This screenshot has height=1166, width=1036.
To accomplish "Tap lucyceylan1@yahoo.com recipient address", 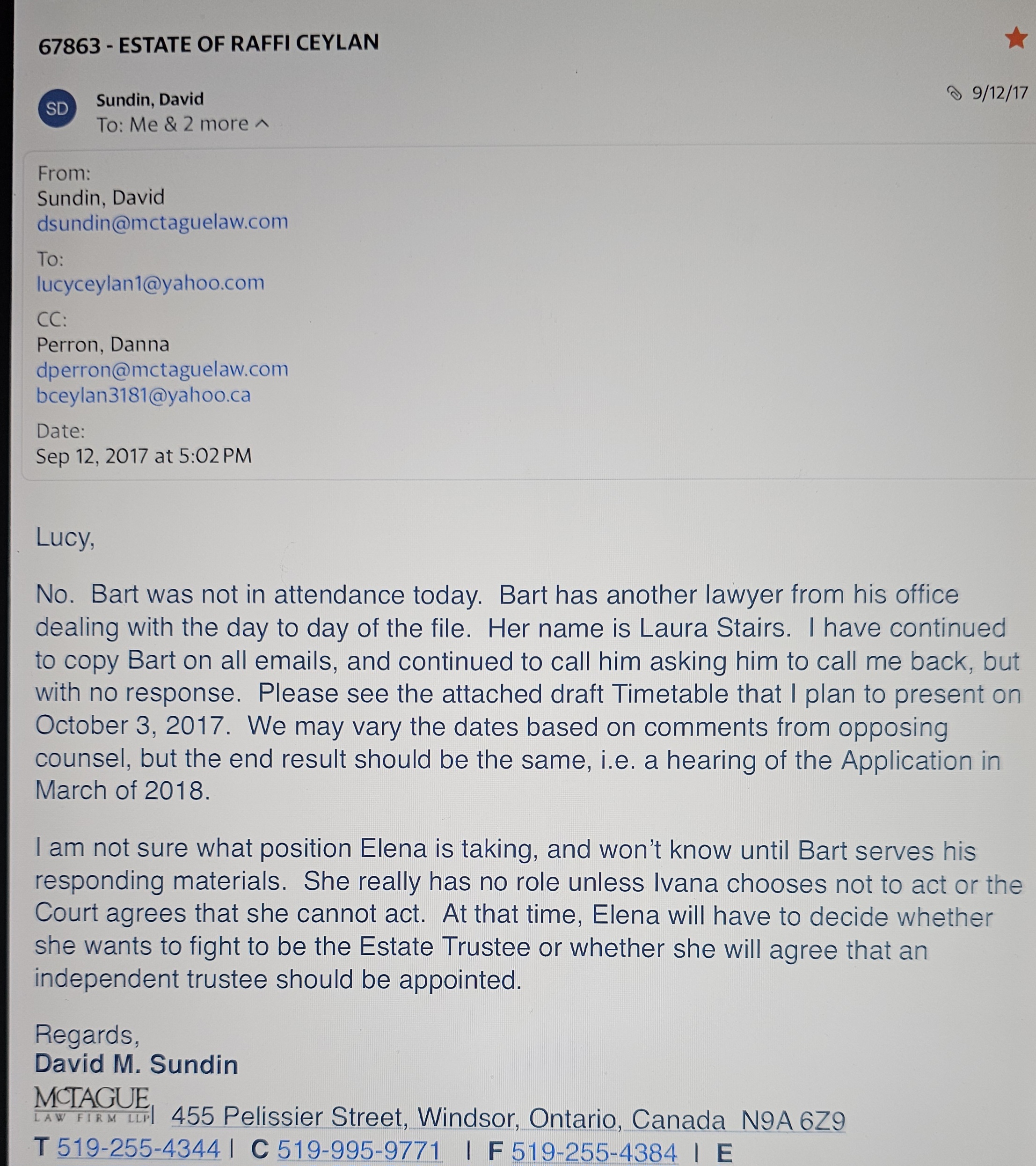I will [150, 283].
